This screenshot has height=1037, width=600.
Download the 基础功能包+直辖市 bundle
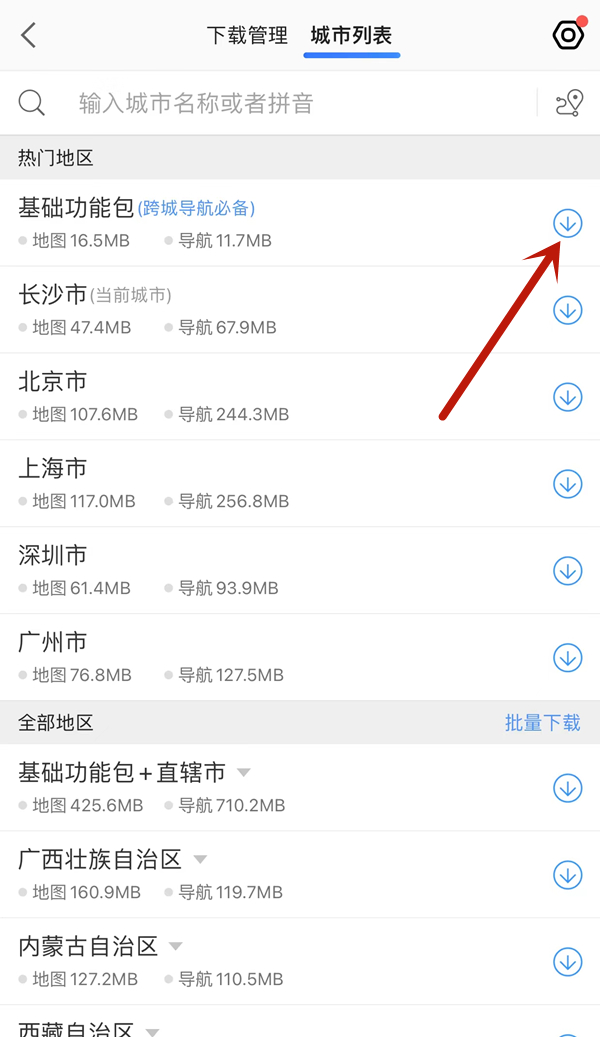coord(568,788)
